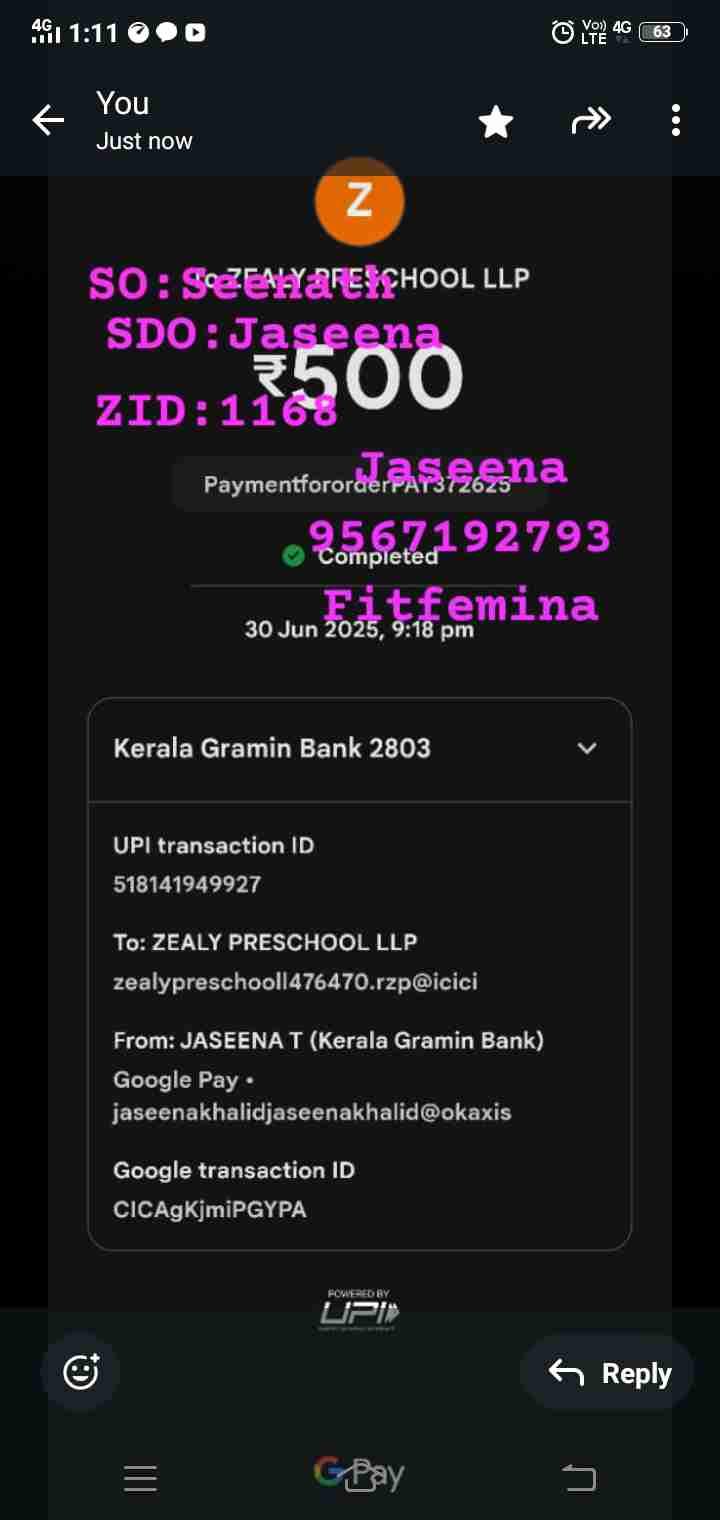Go back from the image viewer
720x1520 pixels.
pos(47,121)
